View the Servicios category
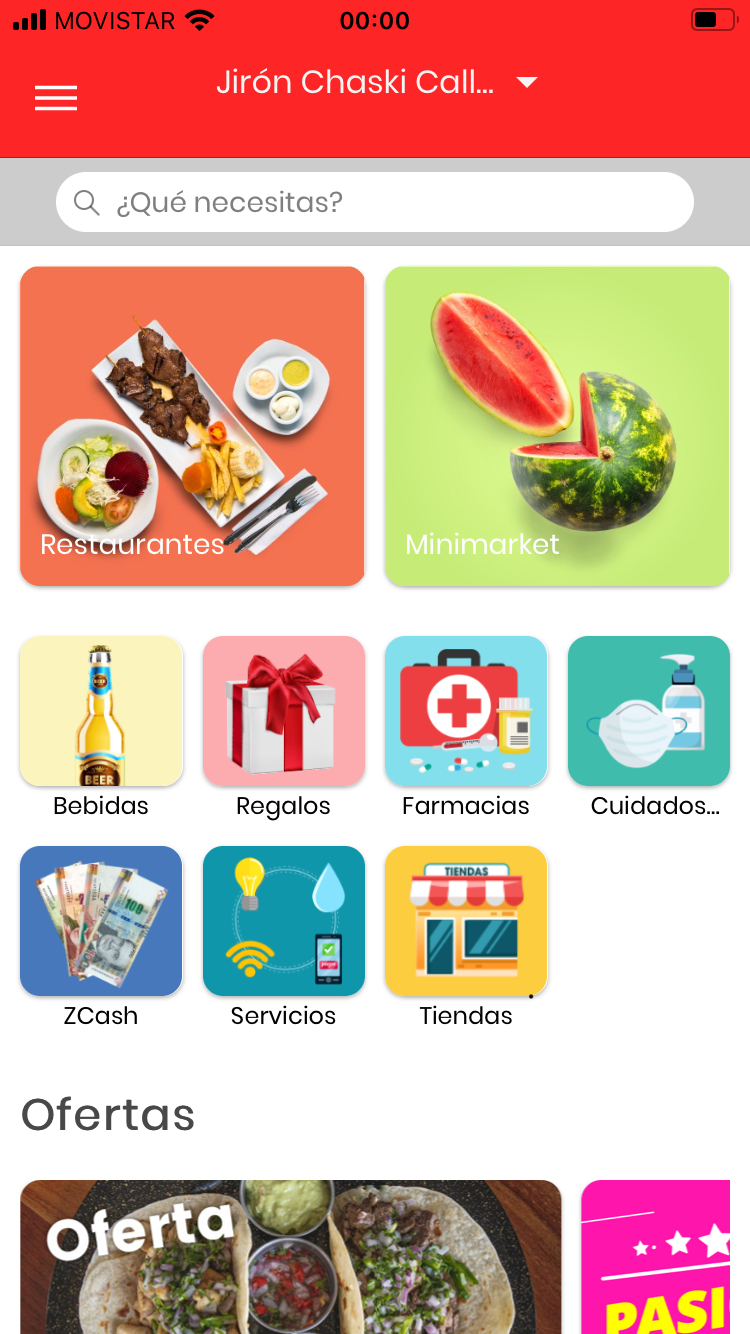The image size is (750, 1334). [x=284, y=921]
